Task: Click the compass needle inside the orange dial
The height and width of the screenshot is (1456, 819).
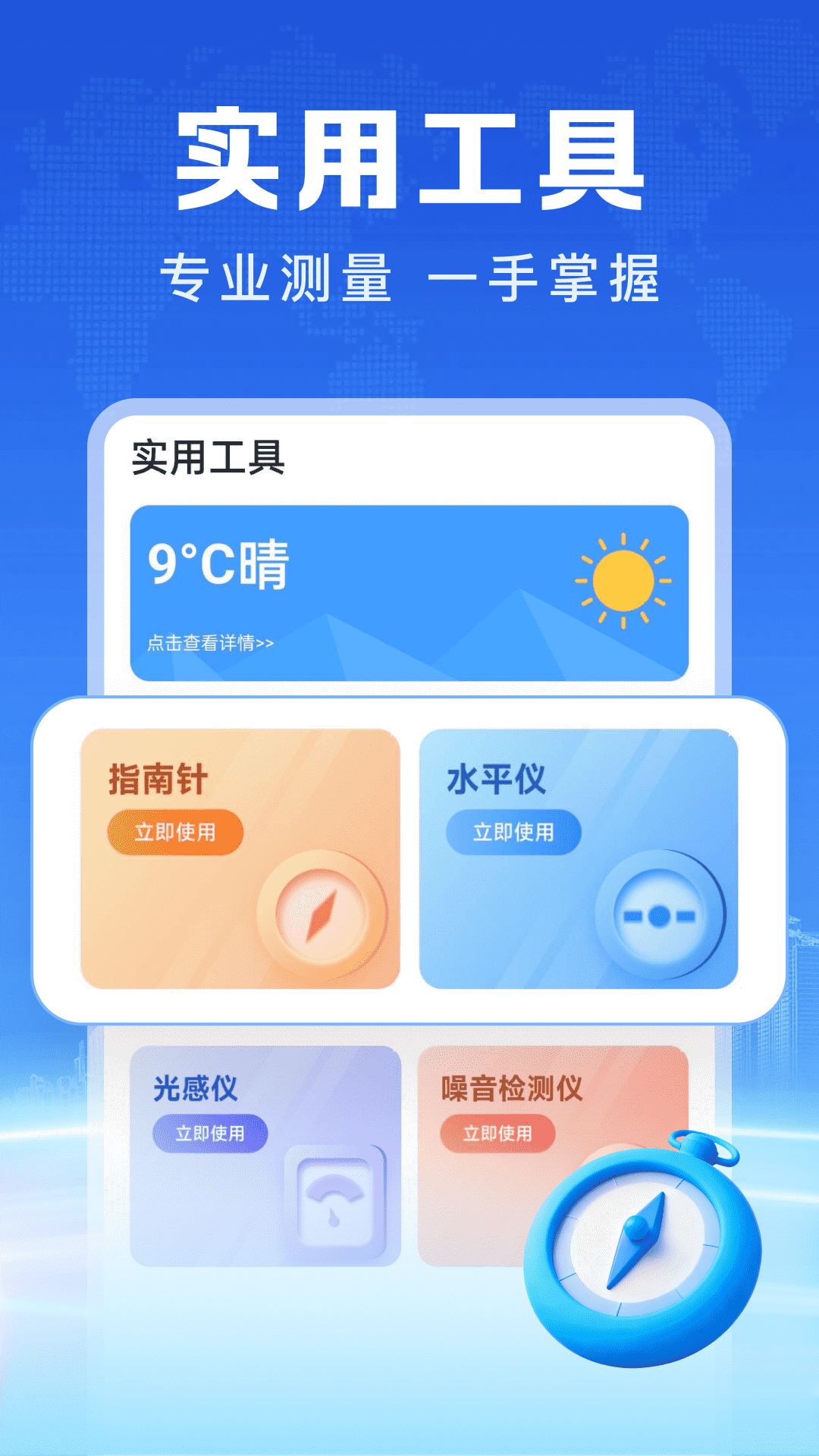Action: coord(322,918)
